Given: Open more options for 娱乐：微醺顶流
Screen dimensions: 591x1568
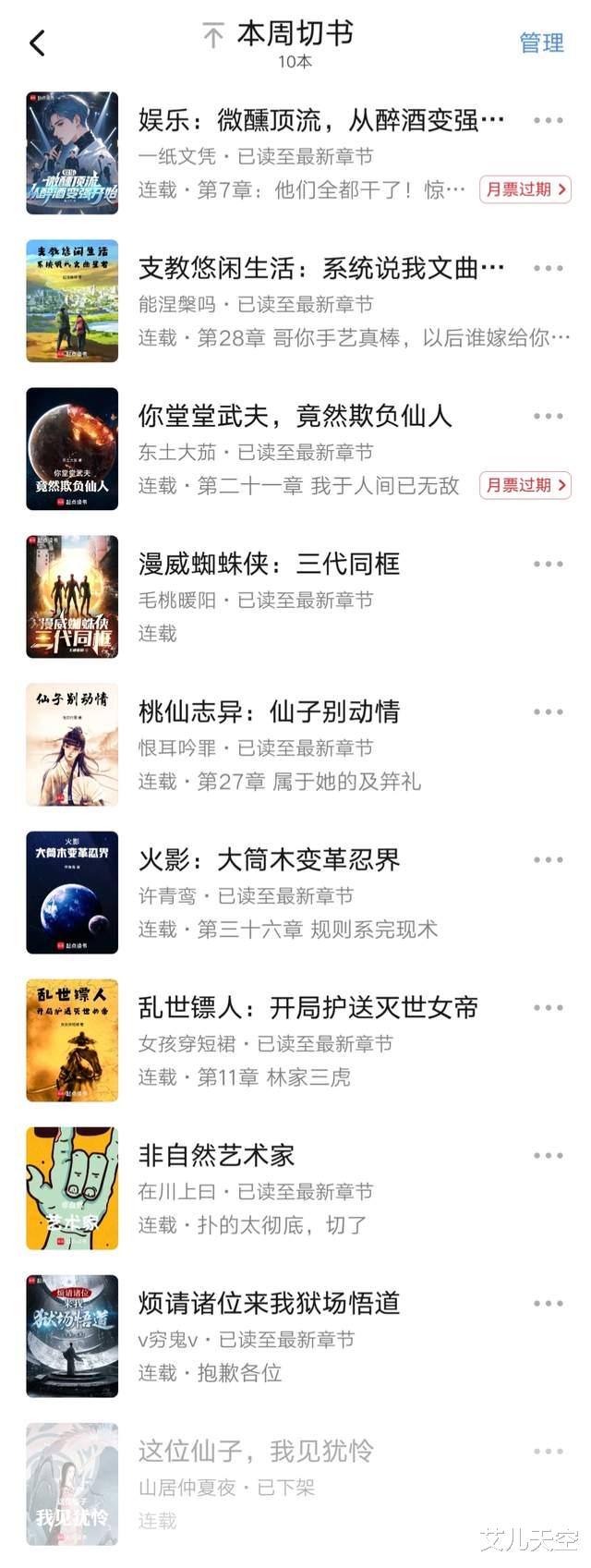Looking at the screenshot, I should coord(548,120).
